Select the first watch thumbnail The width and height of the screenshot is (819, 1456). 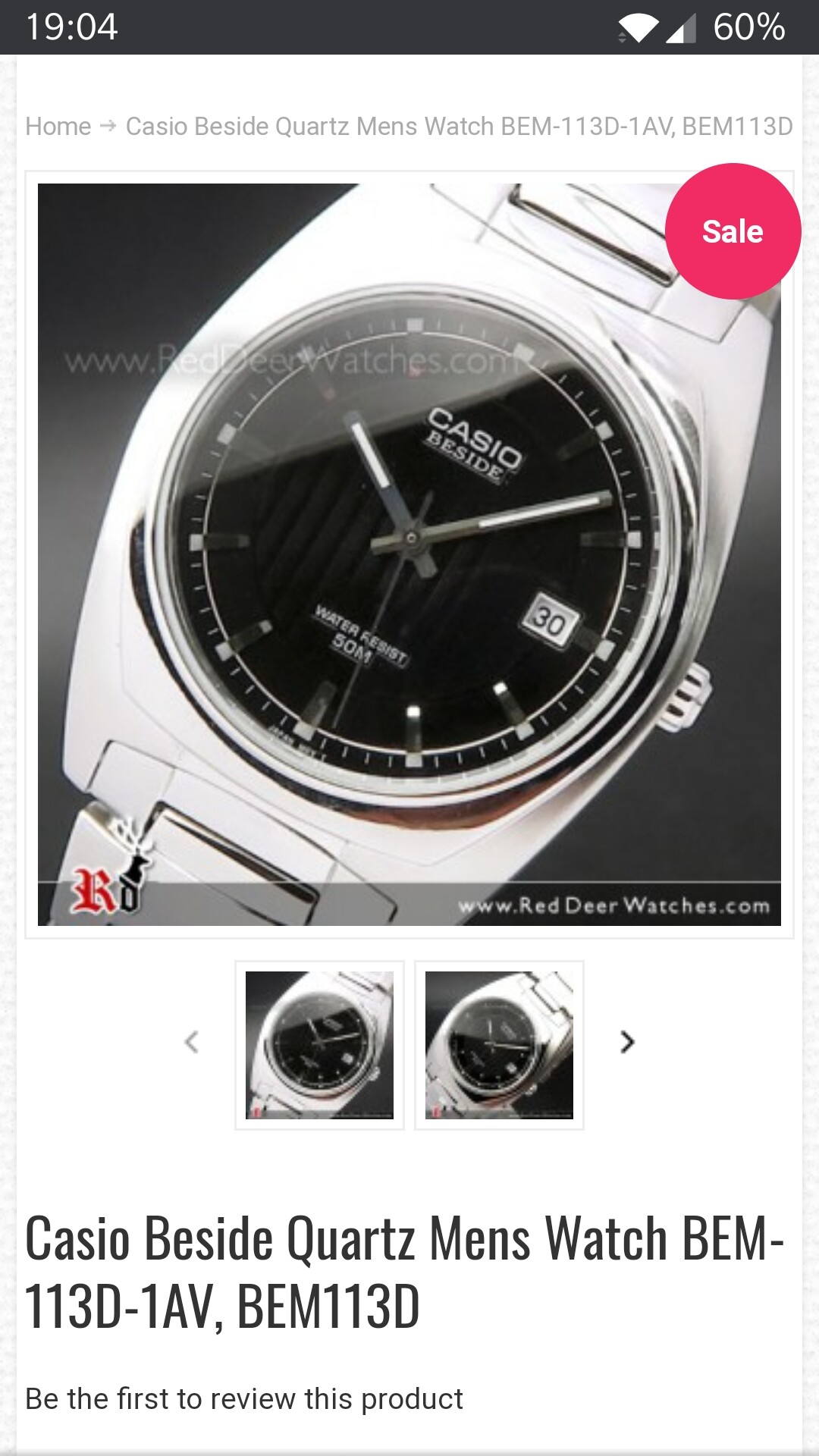(319, 1045)
